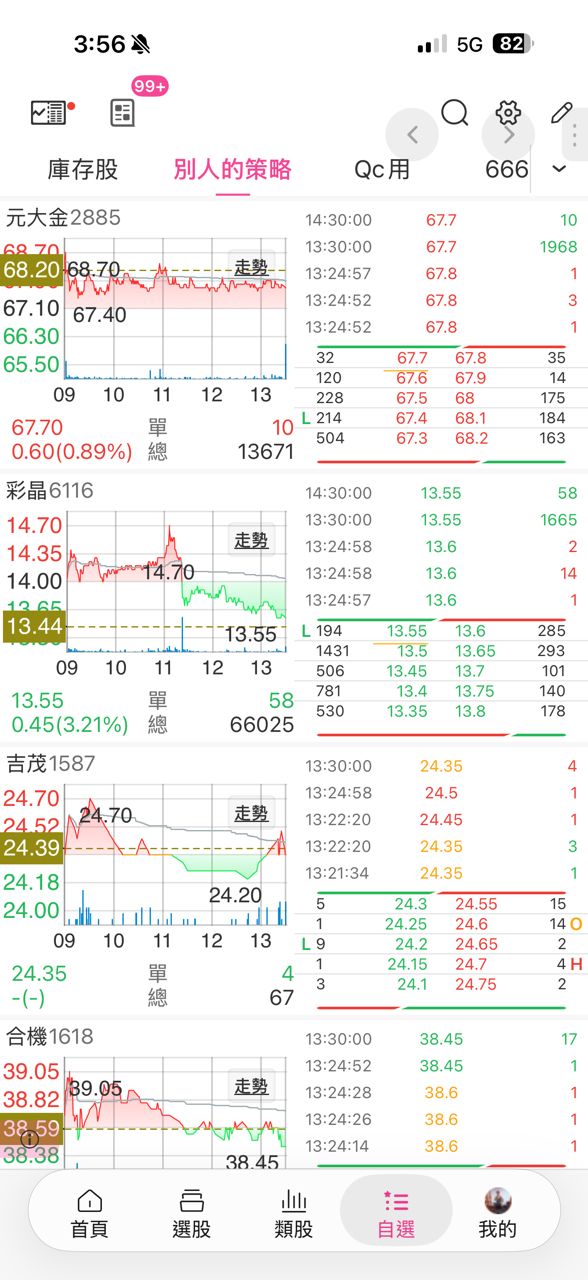Tap the 走勢 button on 彩晶 chart
This screenshot has height=1280, width=588.
(251, 540)
